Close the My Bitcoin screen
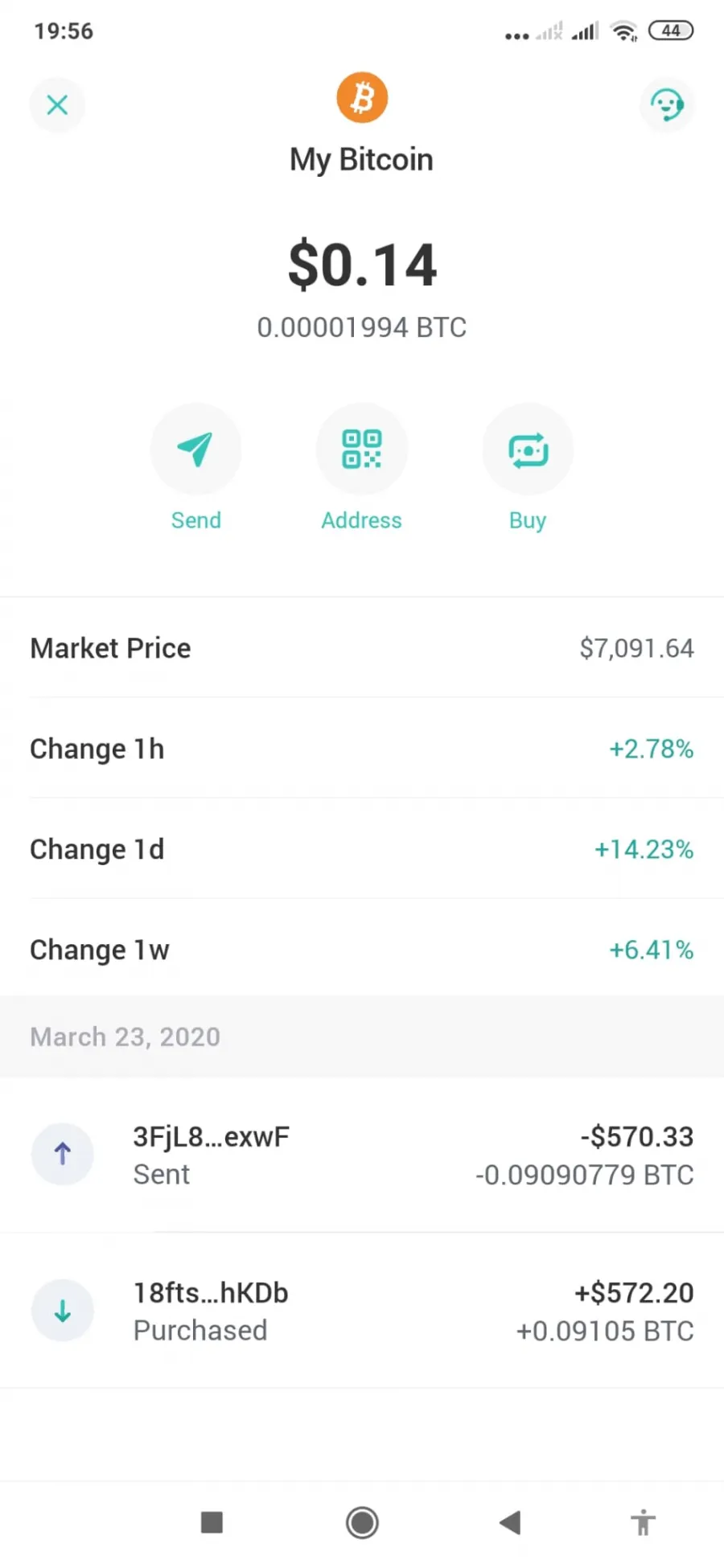724x1568 pixels. point(57,105)
